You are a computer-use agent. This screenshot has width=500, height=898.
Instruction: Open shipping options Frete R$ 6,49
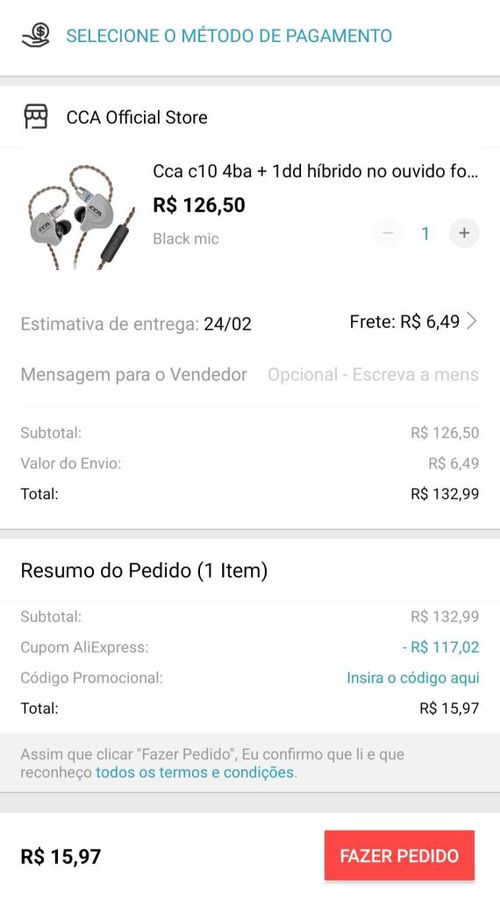pos(413,322)
